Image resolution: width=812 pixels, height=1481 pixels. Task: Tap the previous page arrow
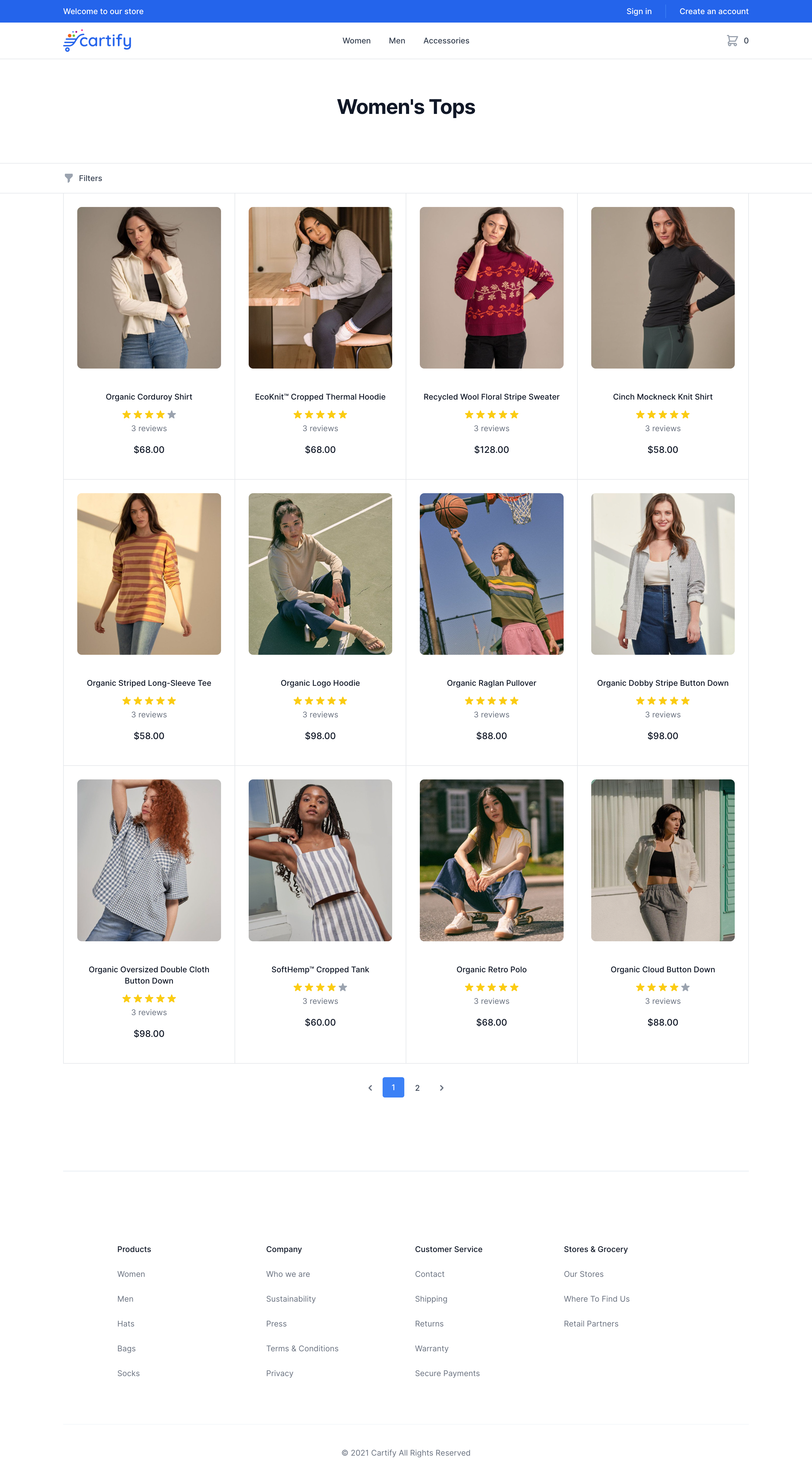(370, 1088)
